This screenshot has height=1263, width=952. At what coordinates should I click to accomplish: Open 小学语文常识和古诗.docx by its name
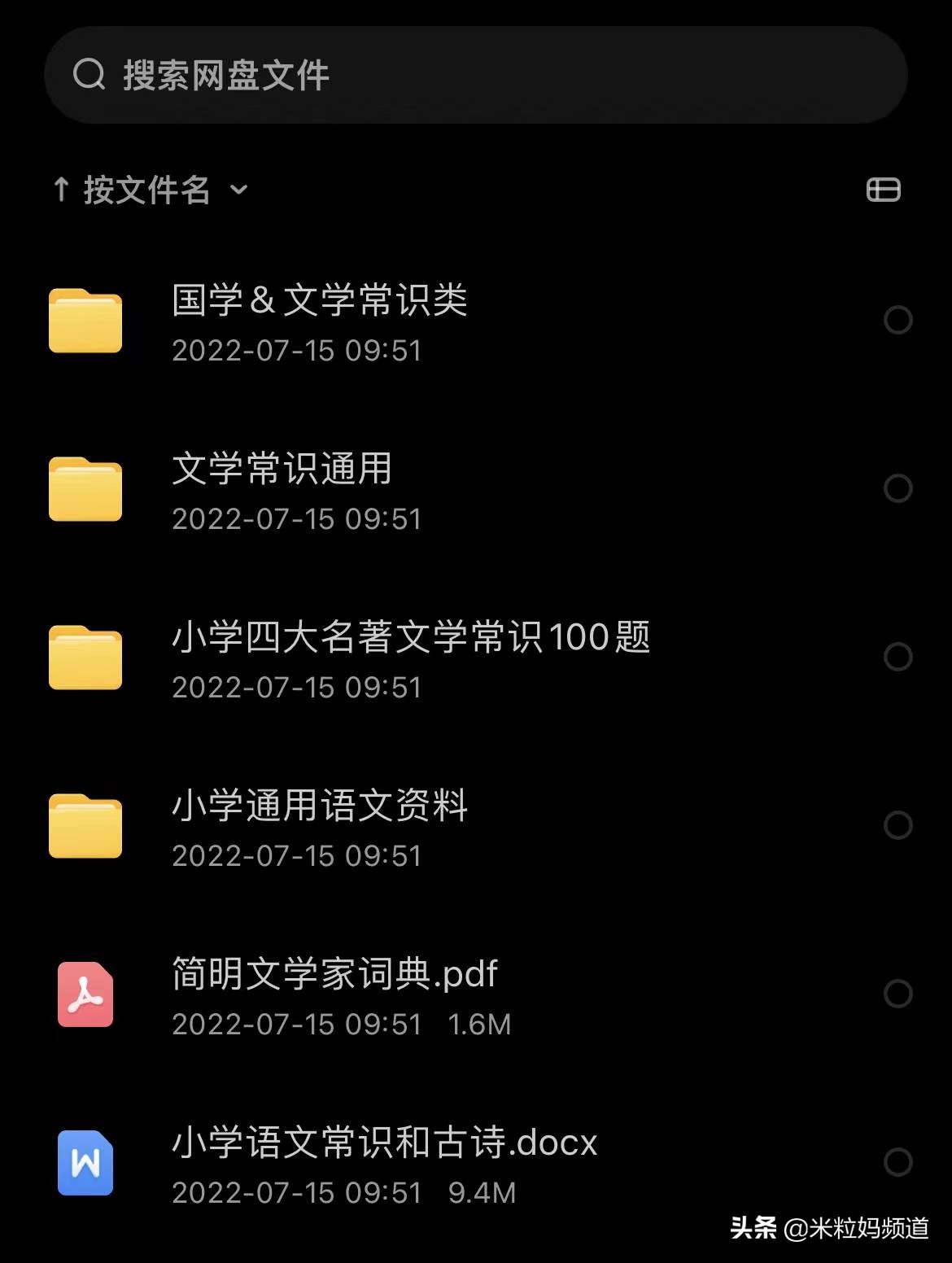(382, 1143)
